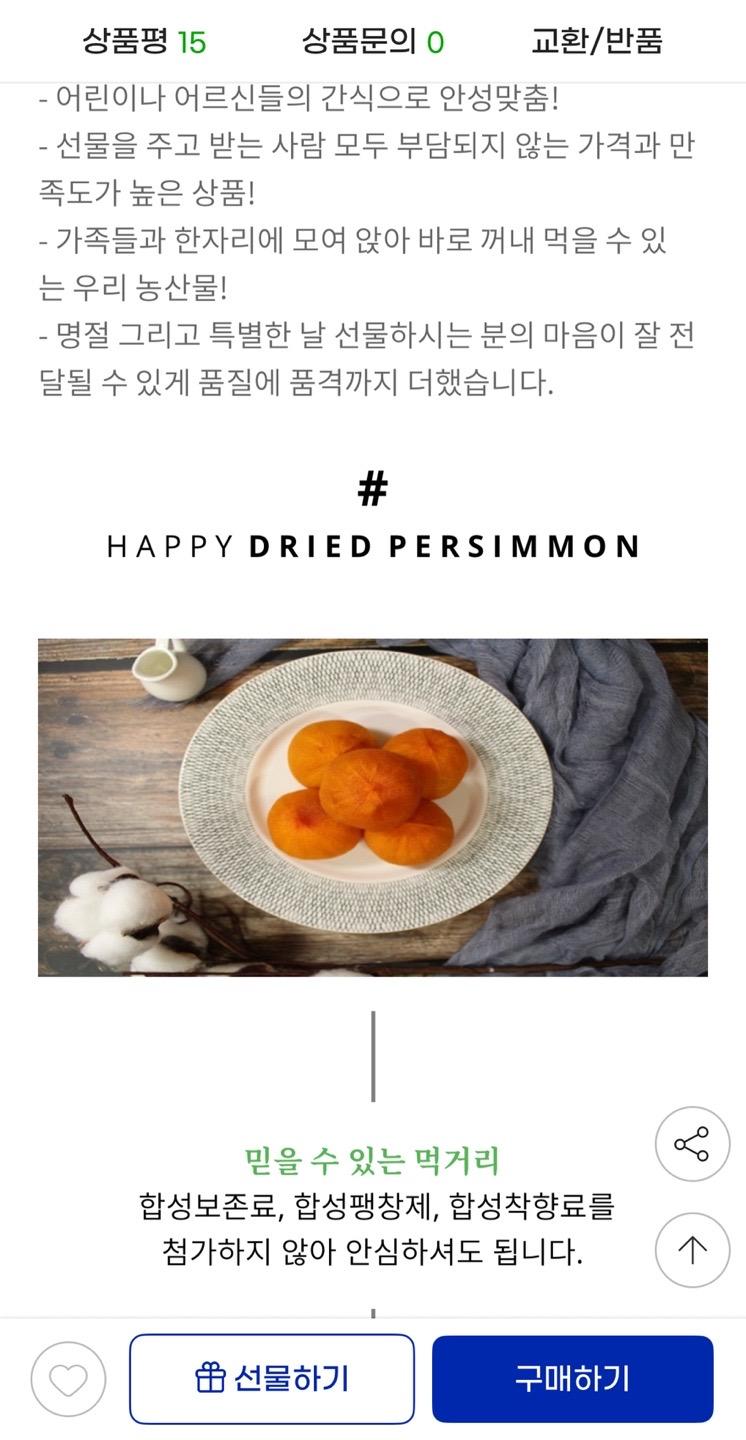View the 교환/반품 tab
This screenshot has width=746, height=1440.
pyautogui.click(x=600, y=42)
